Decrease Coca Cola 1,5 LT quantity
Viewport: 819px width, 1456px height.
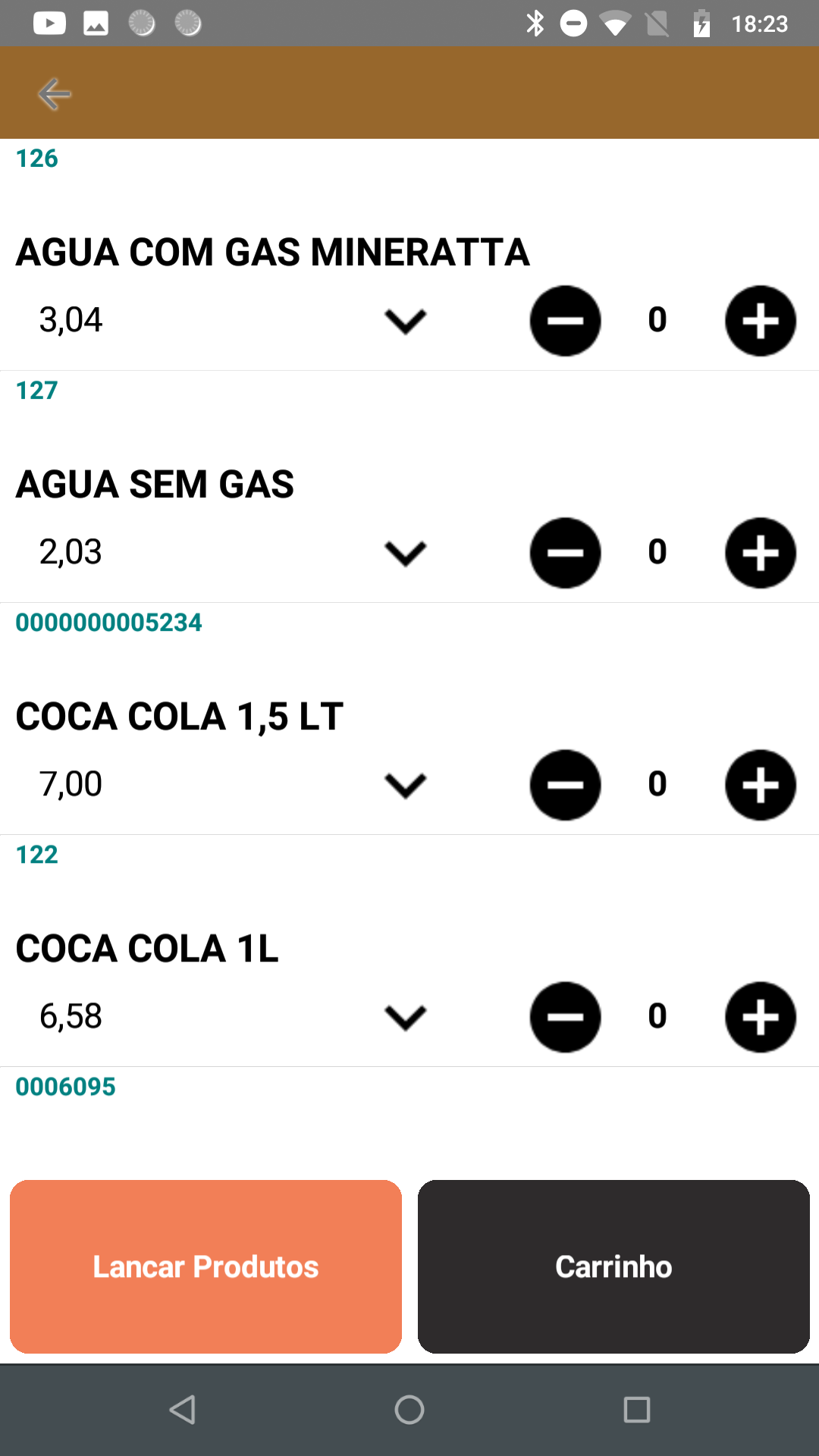tap(565, 785)
